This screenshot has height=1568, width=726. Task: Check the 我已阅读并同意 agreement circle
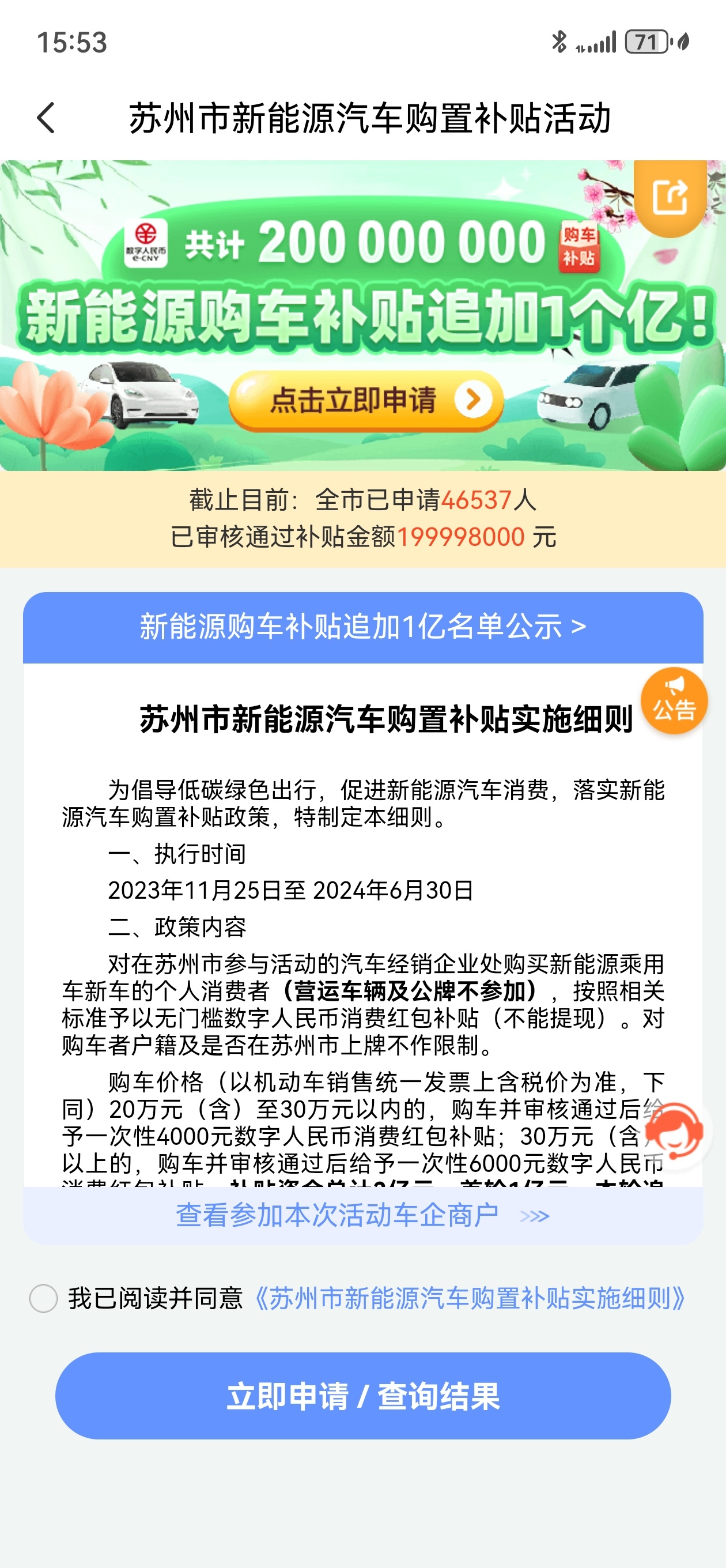[x=44, y=1298]
